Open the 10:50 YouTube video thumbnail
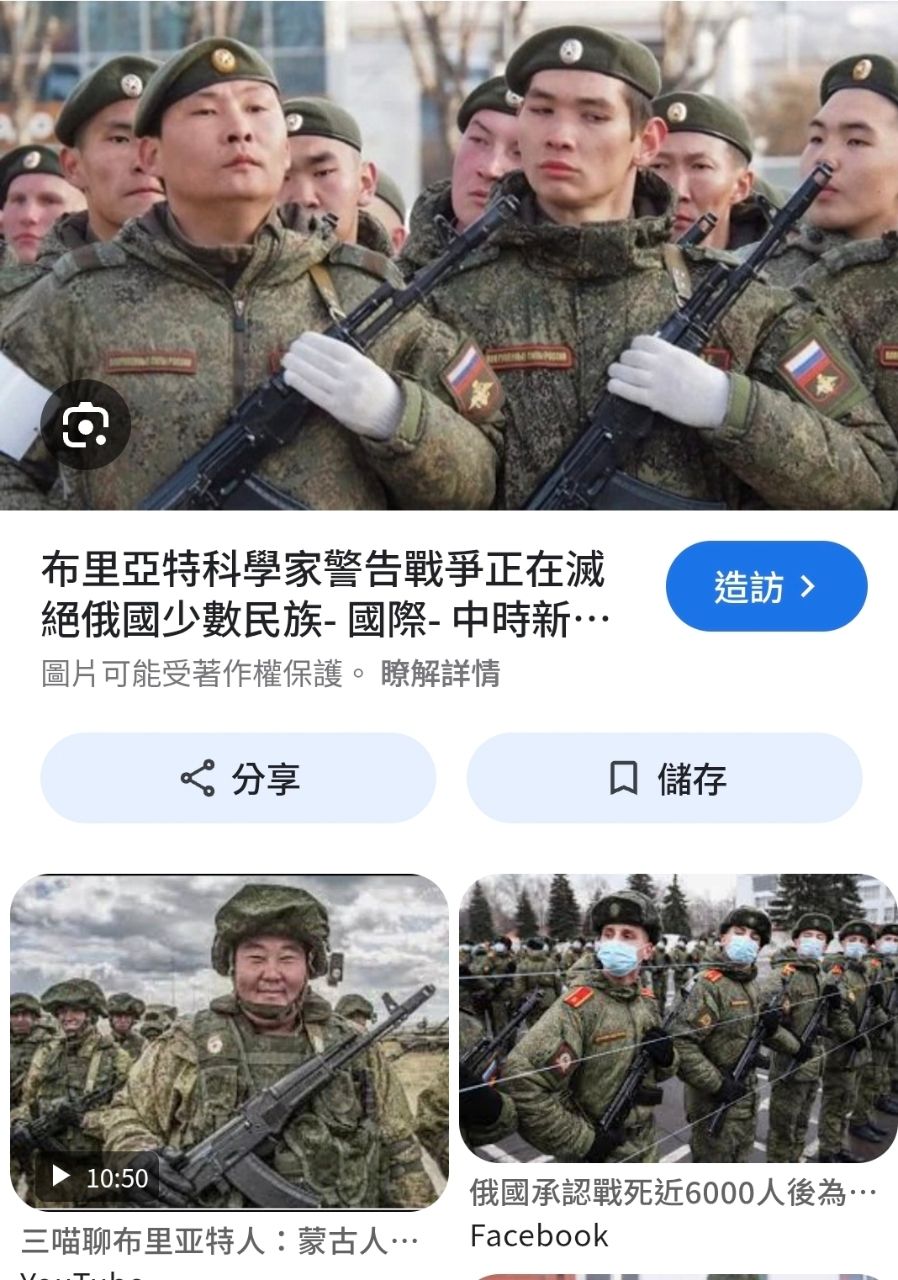898x1280 pixels. tap(229, 1040)
